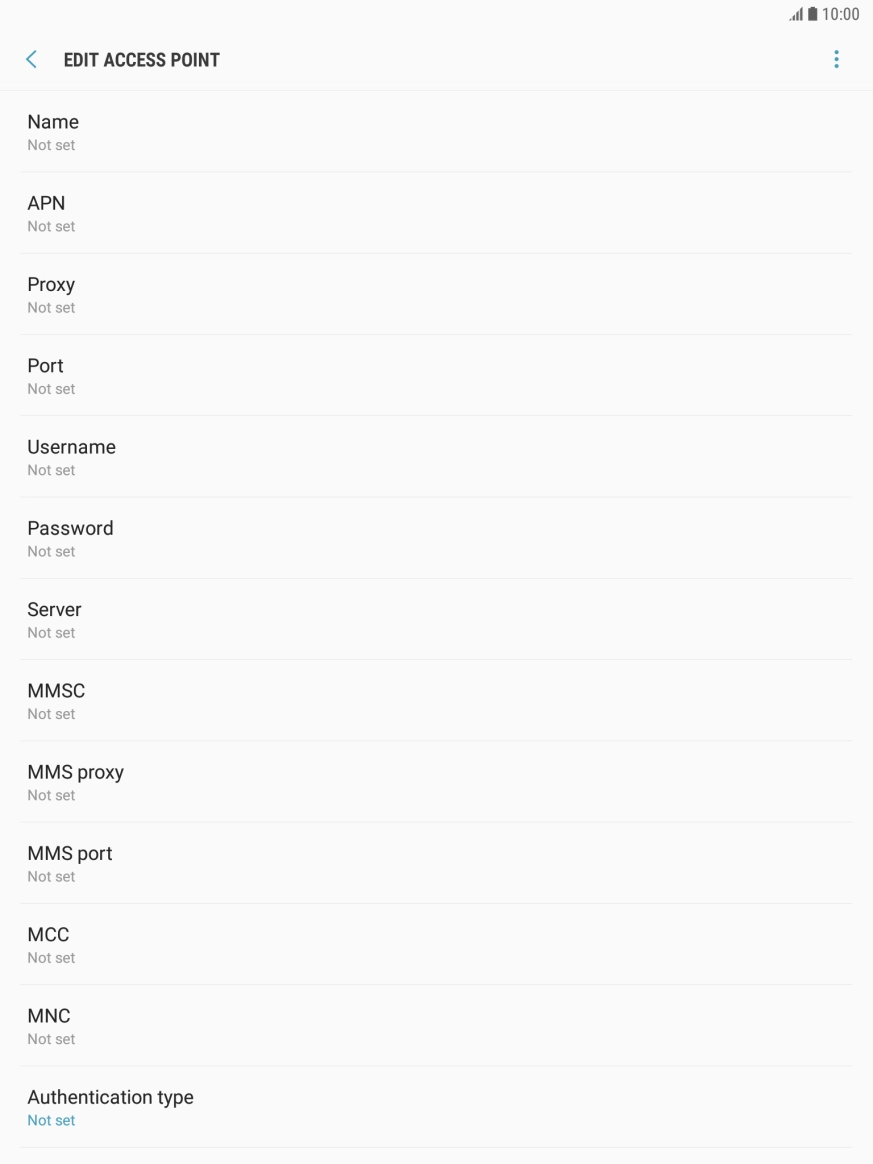Edit the Port setting

(x=436, y=375)
